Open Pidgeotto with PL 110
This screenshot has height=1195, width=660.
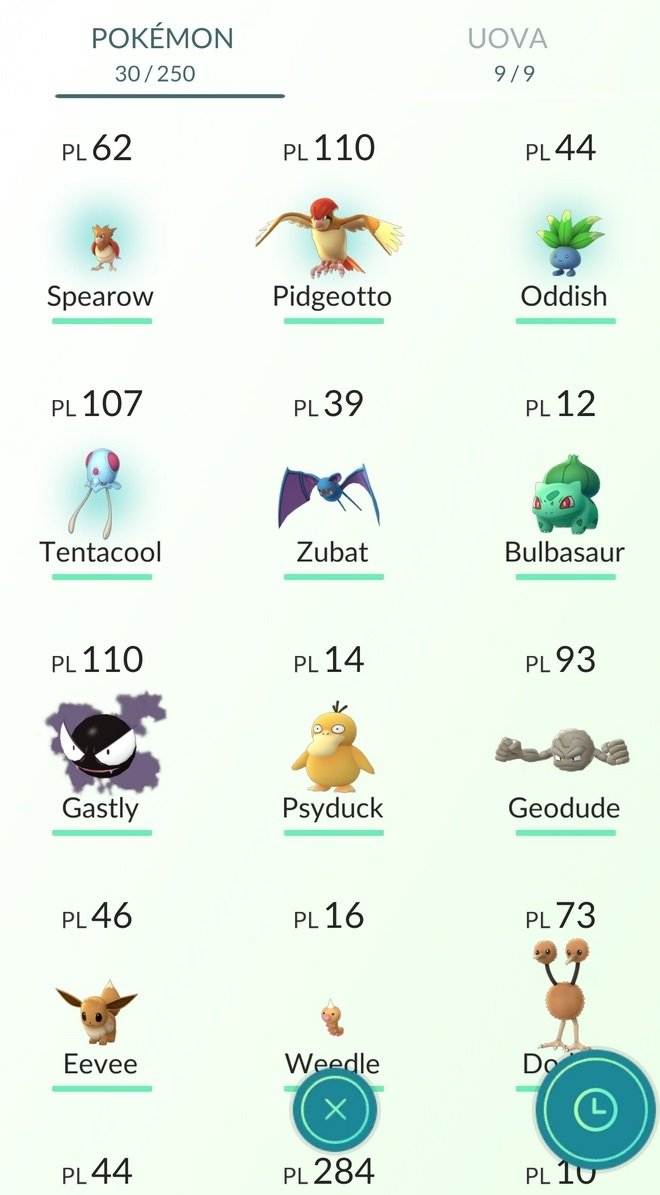point(332,229)
